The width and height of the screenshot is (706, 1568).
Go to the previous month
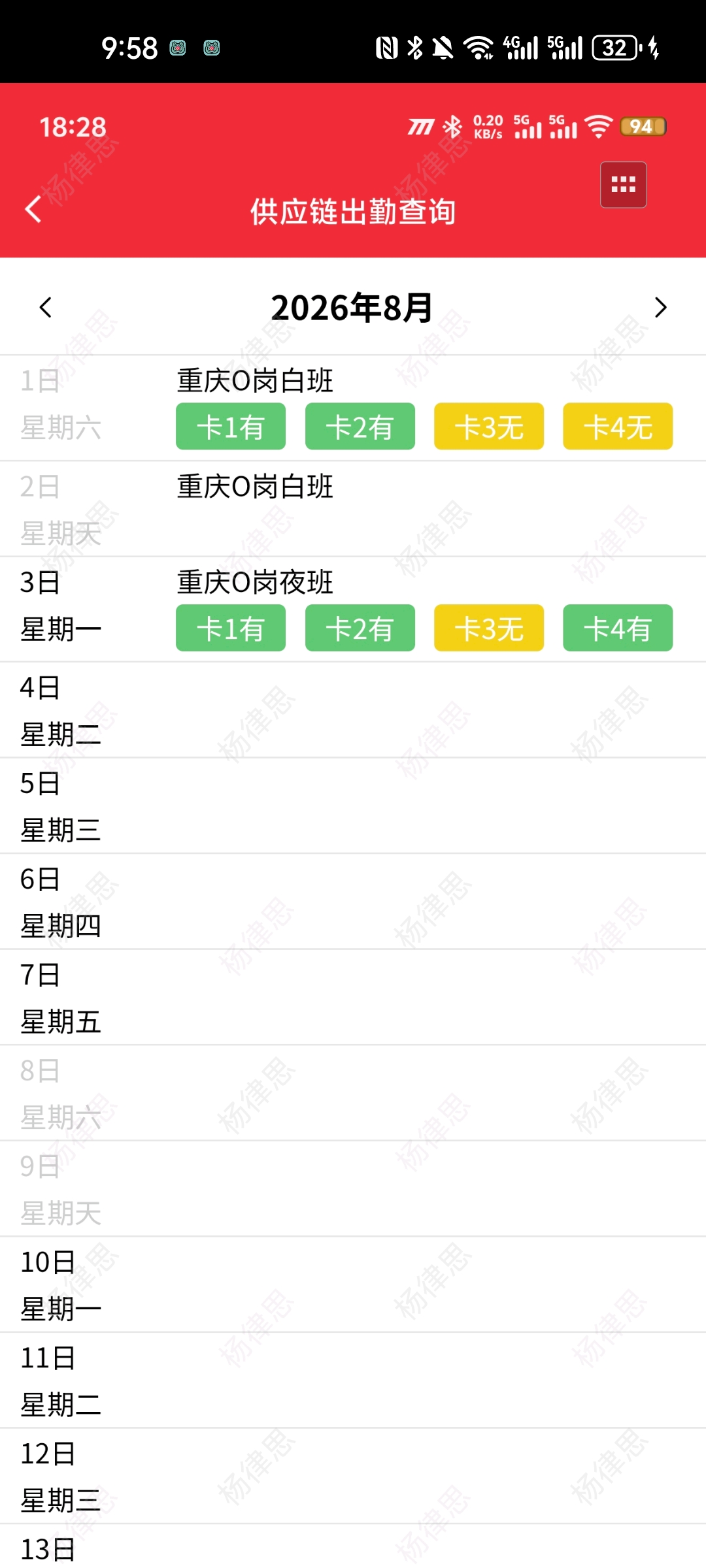coord(45,307)
